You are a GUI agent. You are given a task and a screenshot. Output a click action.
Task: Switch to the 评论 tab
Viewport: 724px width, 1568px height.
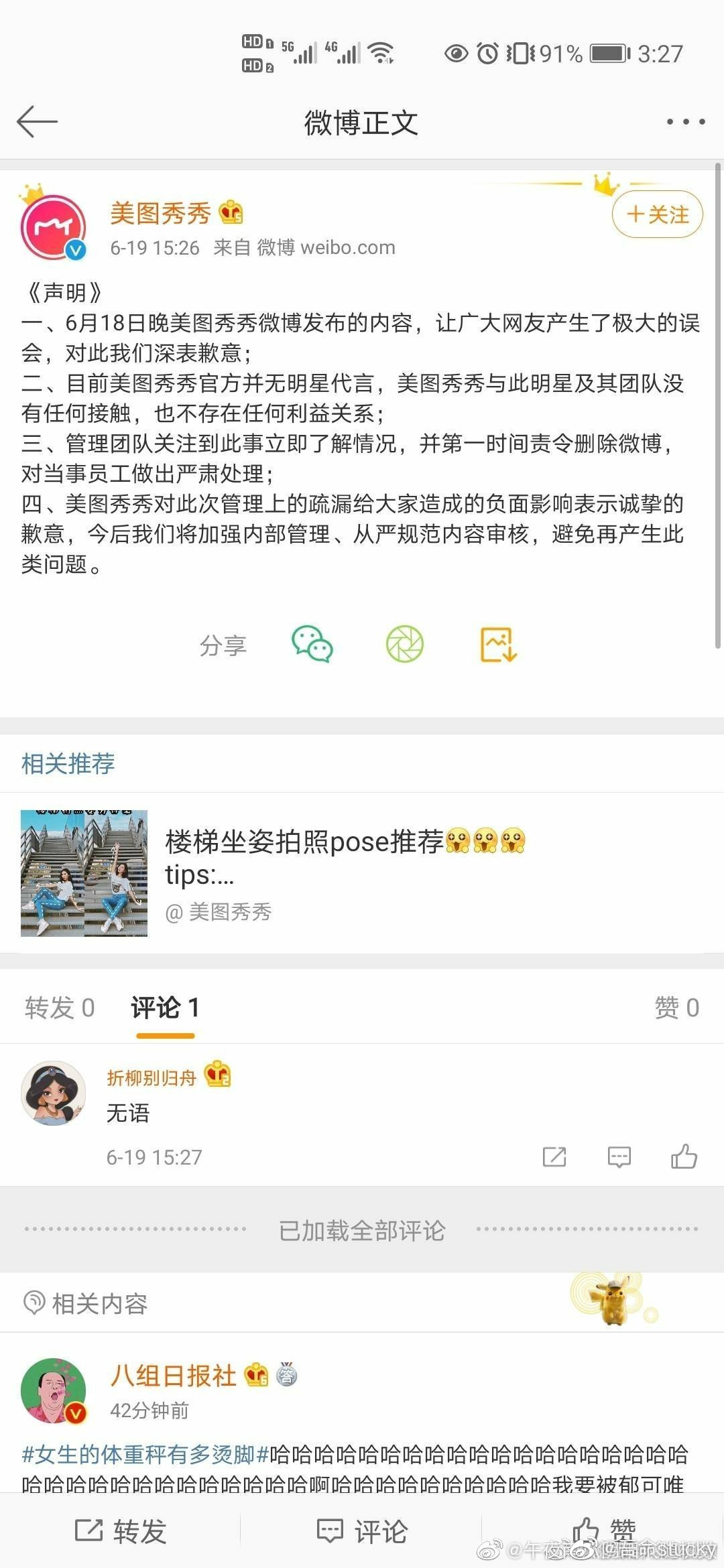[x=165, y=1008]
